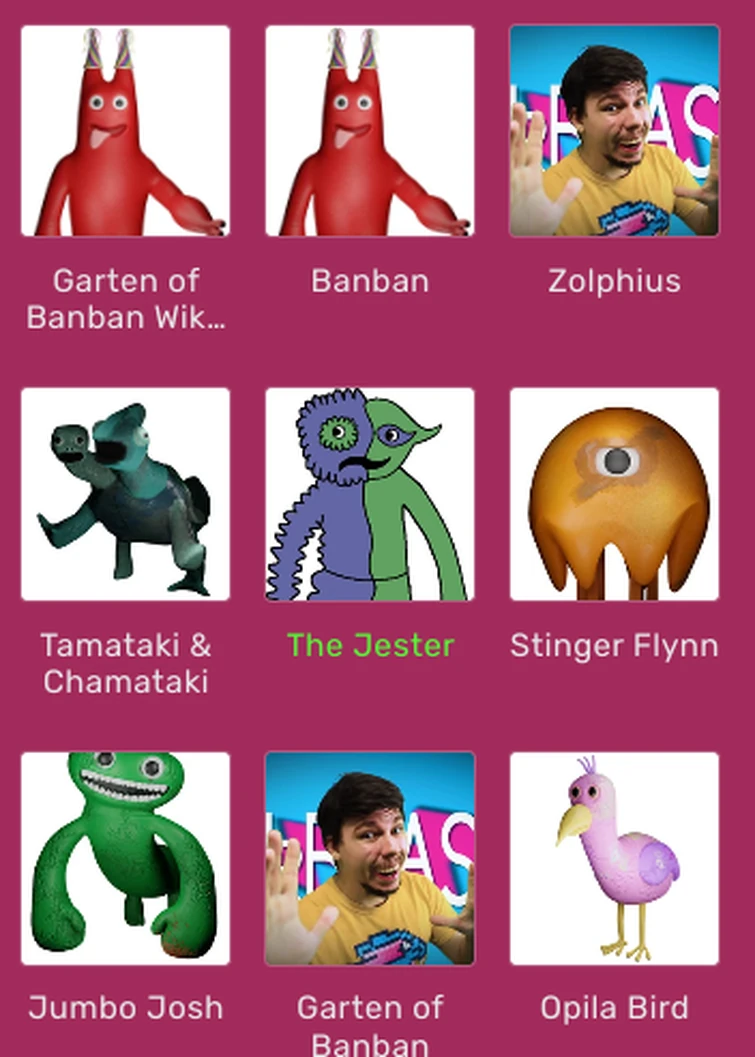Open the Zolphius picture
Image resolution: width=755 pixels, height=1057 pixels.
614,131
